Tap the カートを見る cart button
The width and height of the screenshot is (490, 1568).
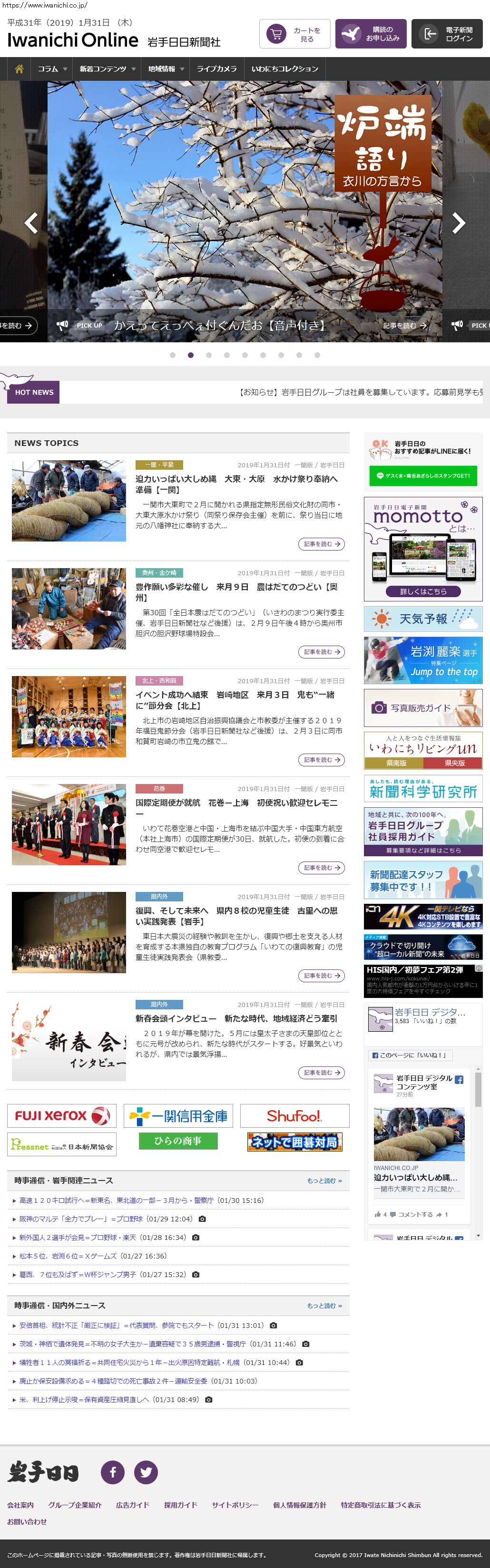coord(294,34)
